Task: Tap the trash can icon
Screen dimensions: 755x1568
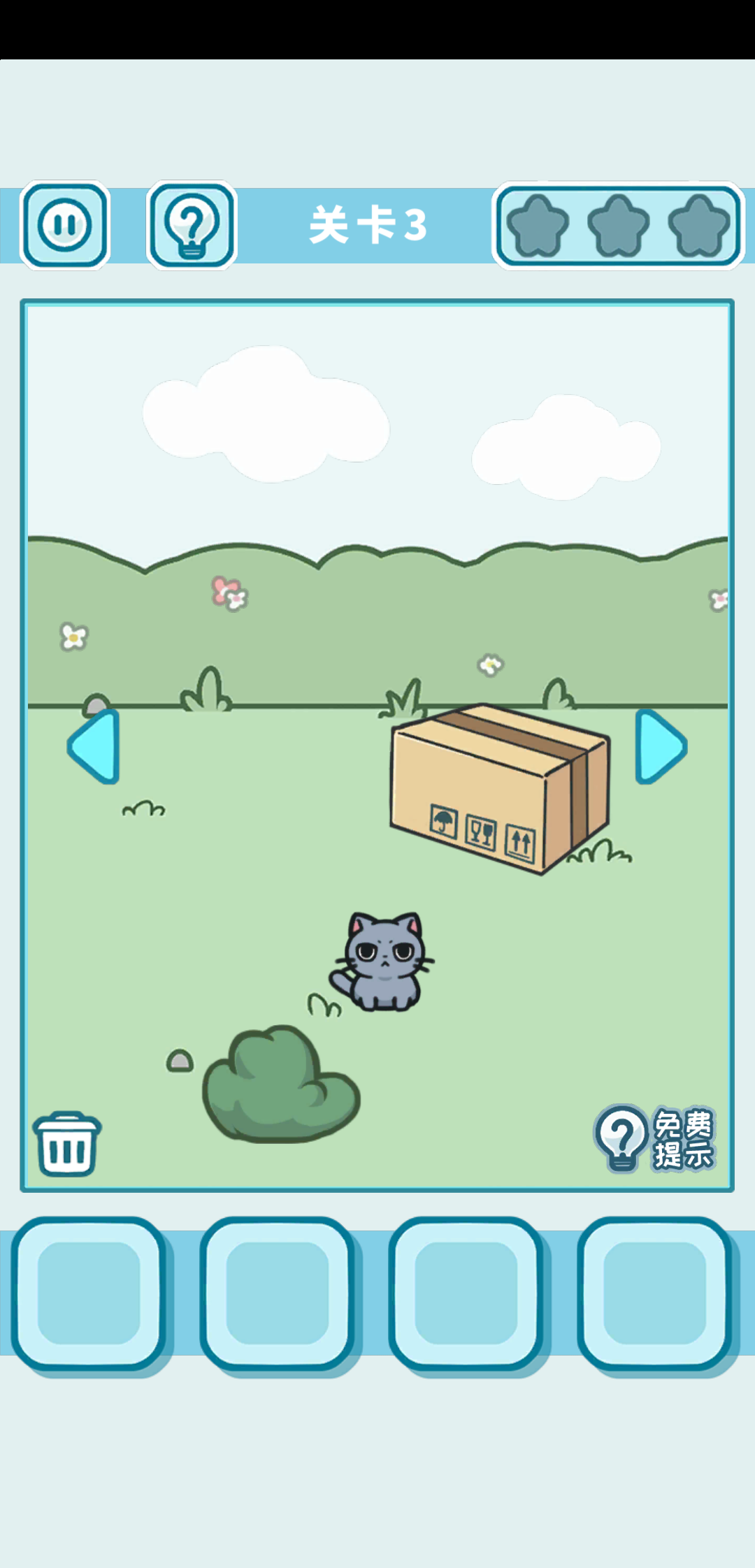Action: 67,1144
